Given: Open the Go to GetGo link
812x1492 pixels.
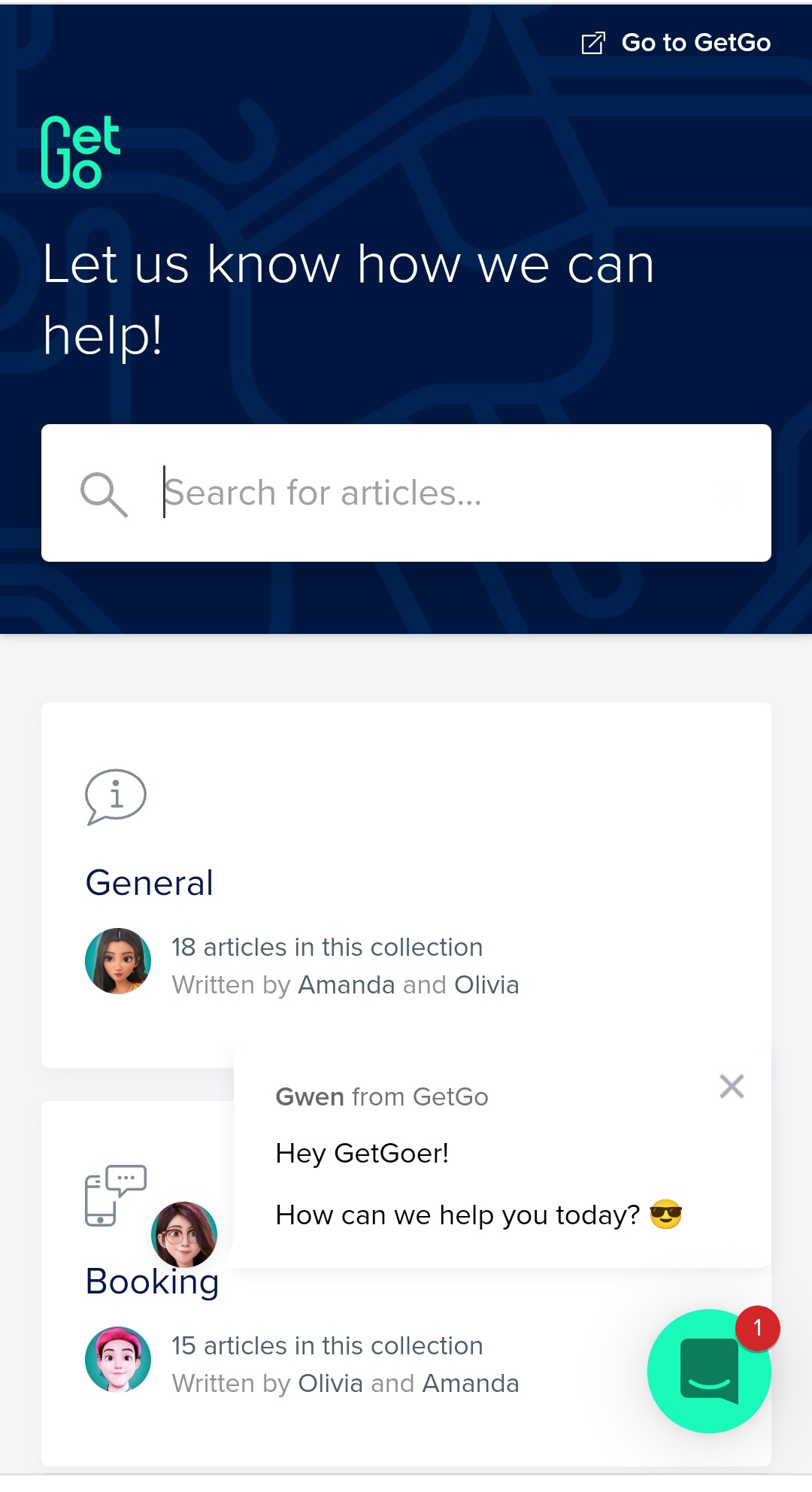Looking at the screenshot, I should 677,43.
